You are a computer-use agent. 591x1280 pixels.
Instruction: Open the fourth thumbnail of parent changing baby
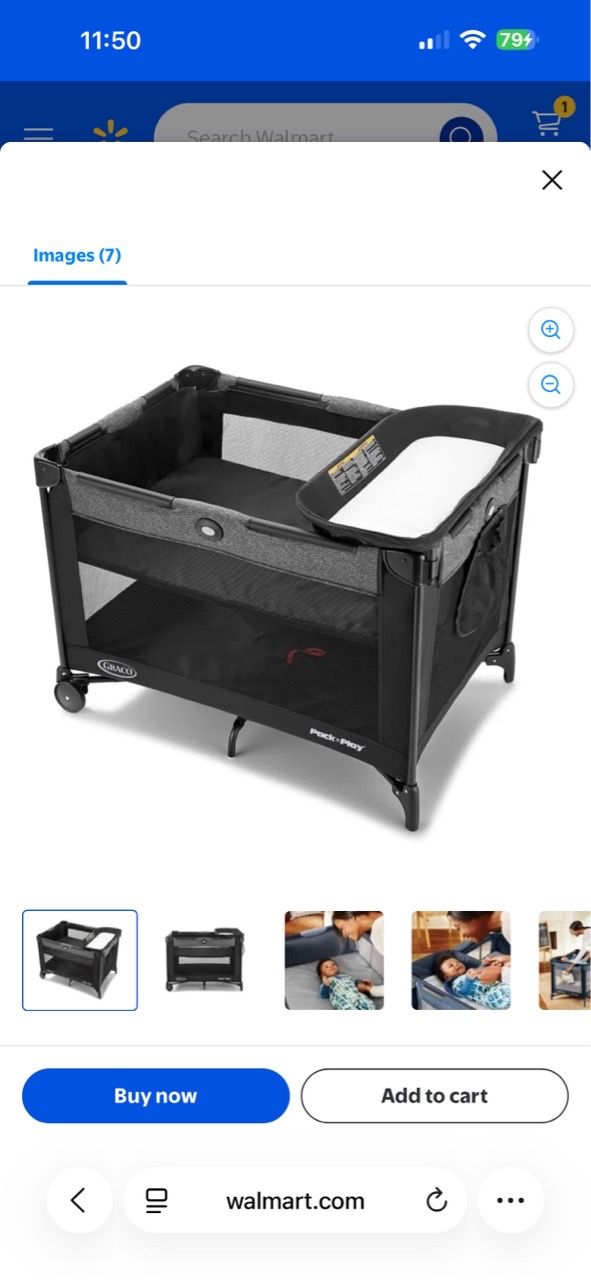click(461, 960)
